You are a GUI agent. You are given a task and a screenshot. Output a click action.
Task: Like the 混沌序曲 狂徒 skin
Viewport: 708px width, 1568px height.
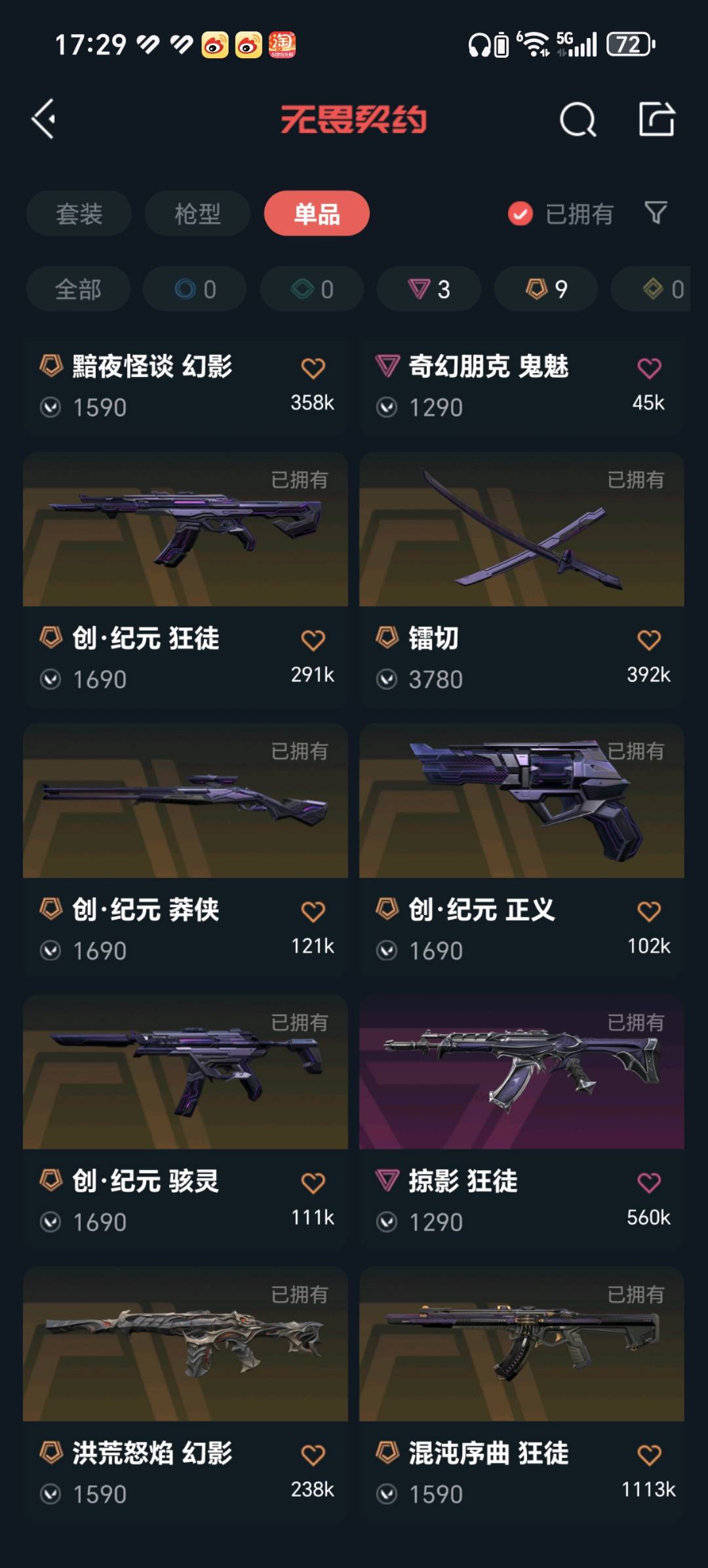(649, 1455)
